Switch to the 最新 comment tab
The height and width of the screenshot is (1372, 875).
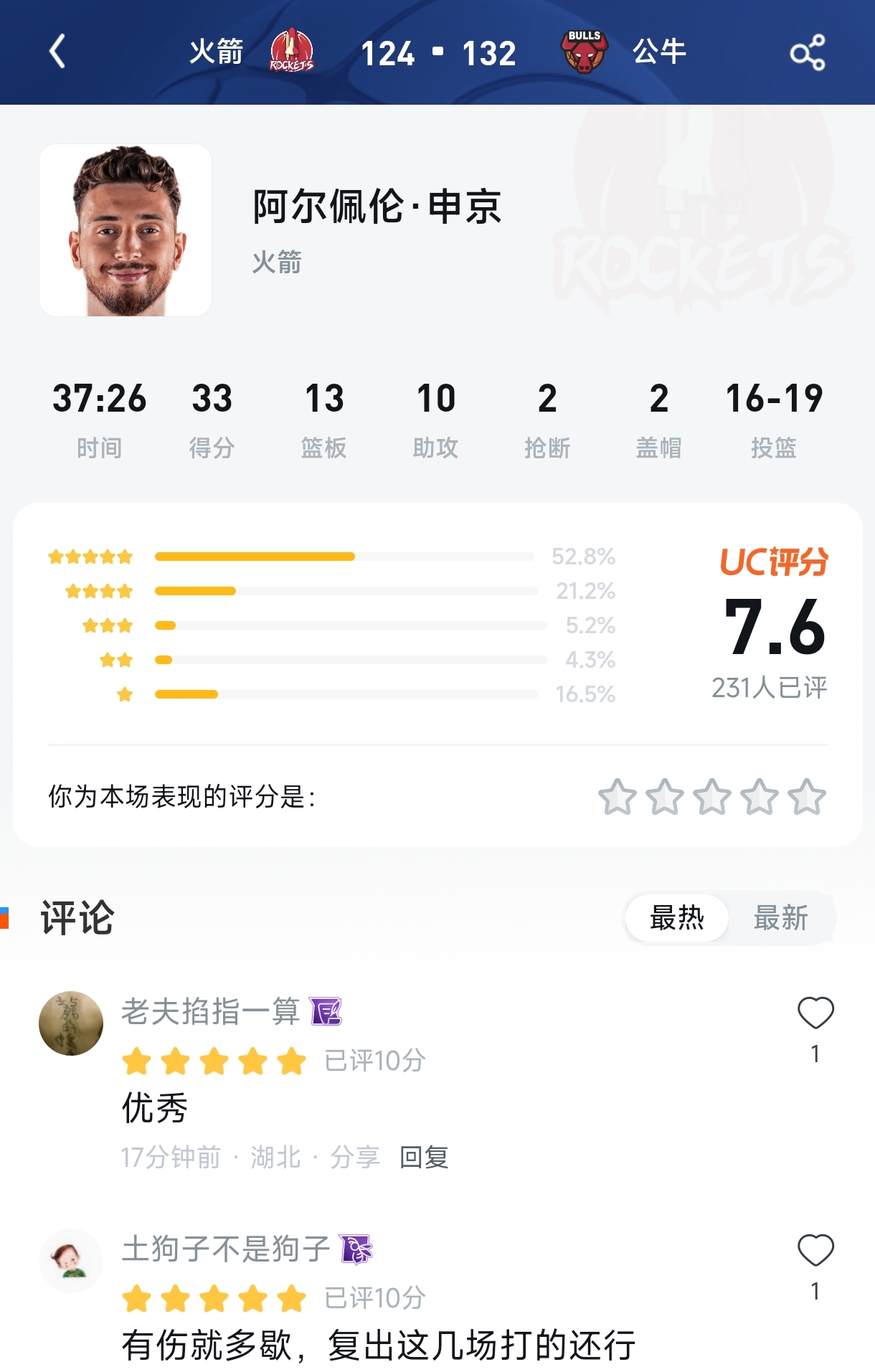(780, 918)
